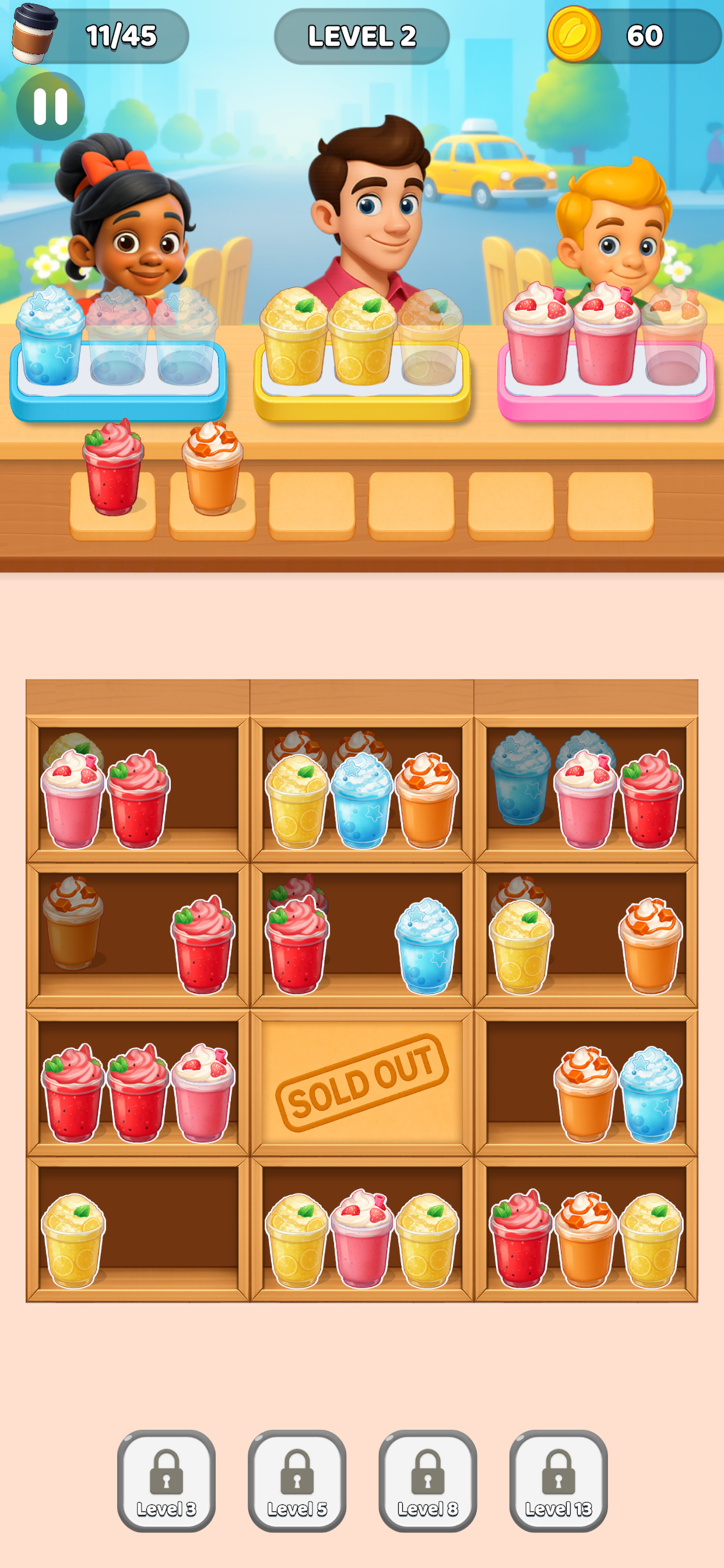Tap the locked Level 13 booster
The height and width of the screenshot is (1568, 724).
tap(558, 1480)
